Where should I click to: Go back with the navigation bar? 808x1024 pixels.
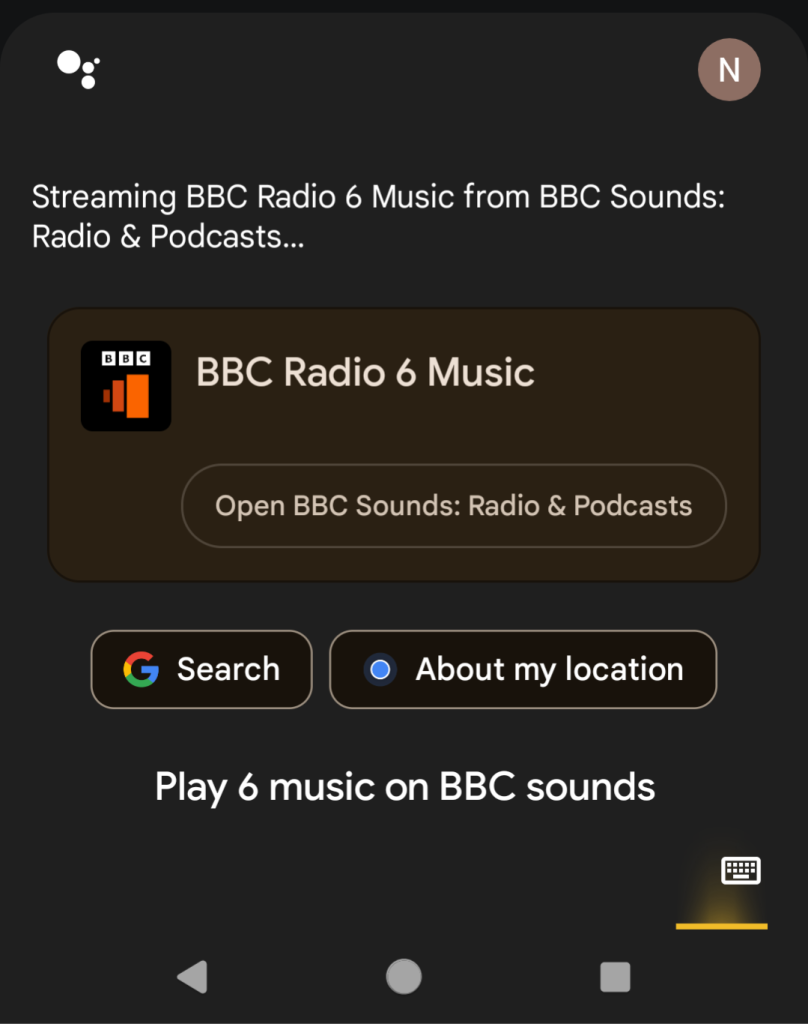191,976
